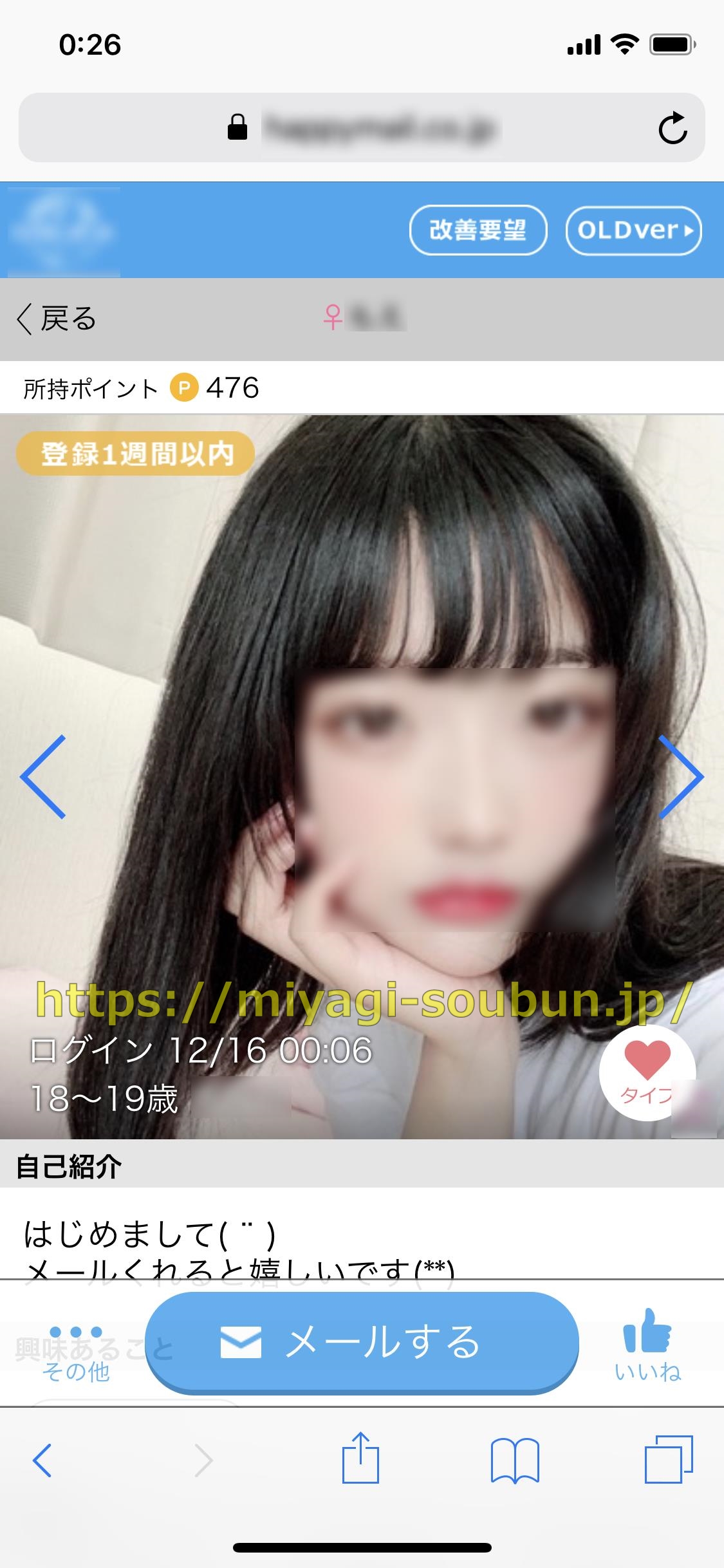Give this profile an いいね

647,1344
